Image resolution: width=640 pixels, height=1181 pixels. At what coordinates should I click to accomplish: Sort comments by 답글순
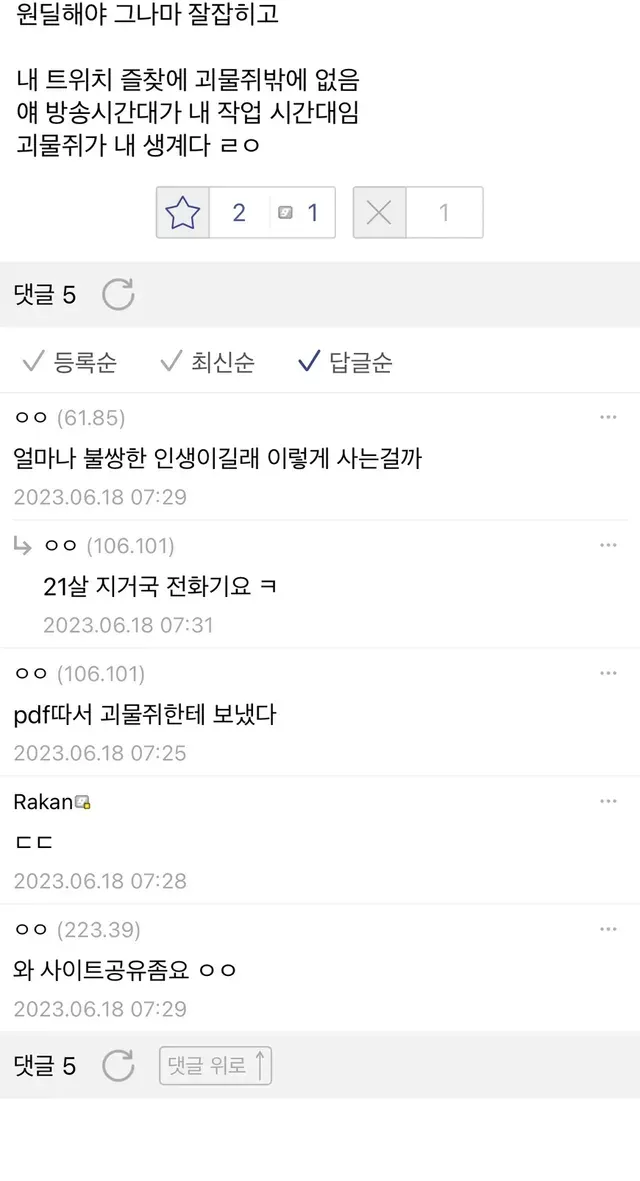coord(345,362)
